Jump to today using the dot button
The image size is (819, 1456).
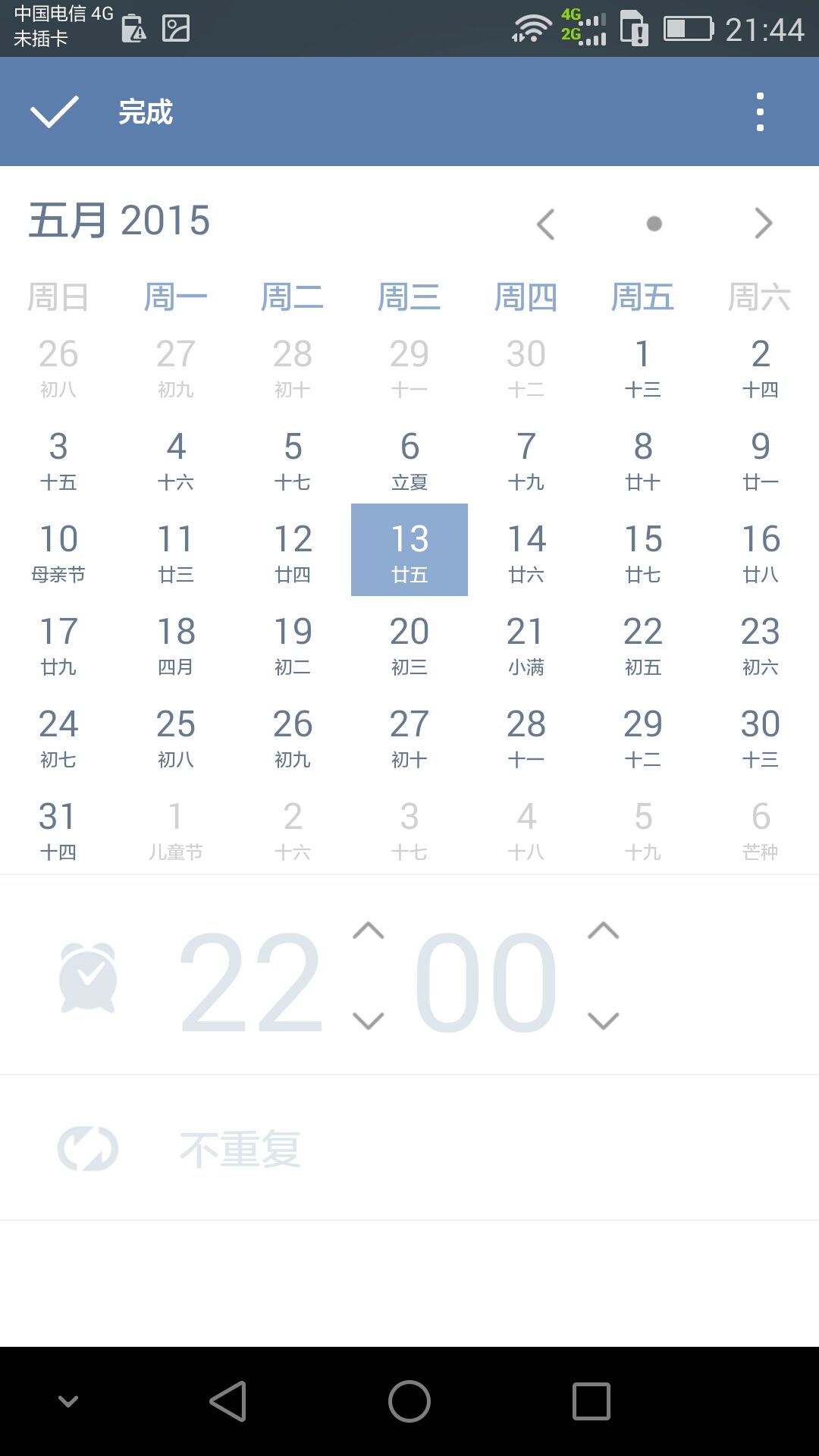coord(654,224)
